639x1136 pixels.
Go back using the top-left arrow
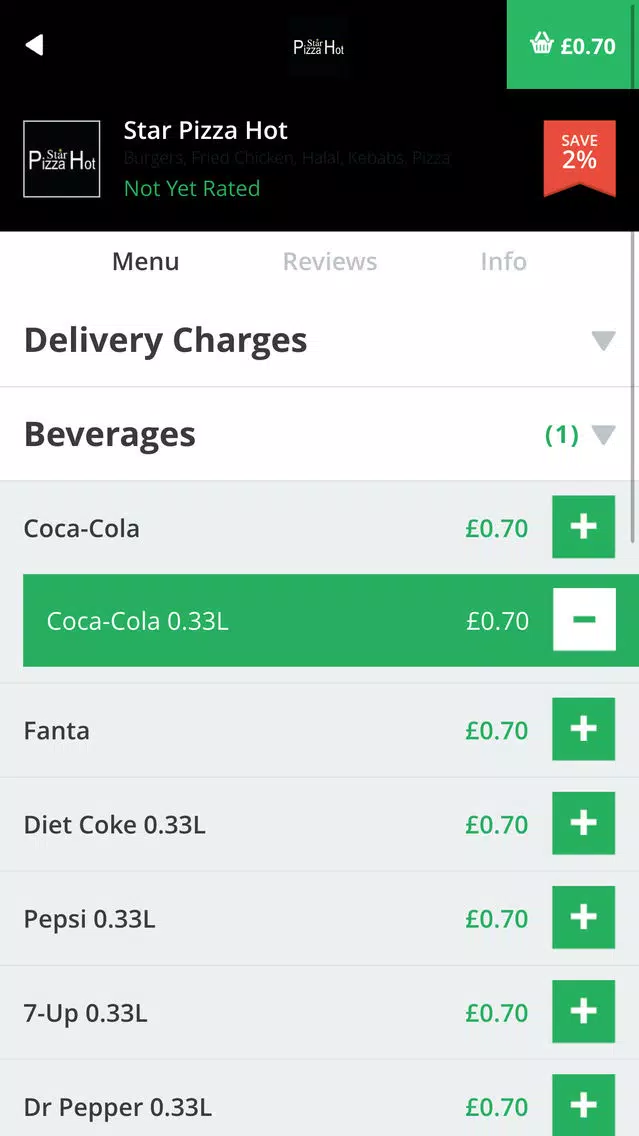click(34, 46)
